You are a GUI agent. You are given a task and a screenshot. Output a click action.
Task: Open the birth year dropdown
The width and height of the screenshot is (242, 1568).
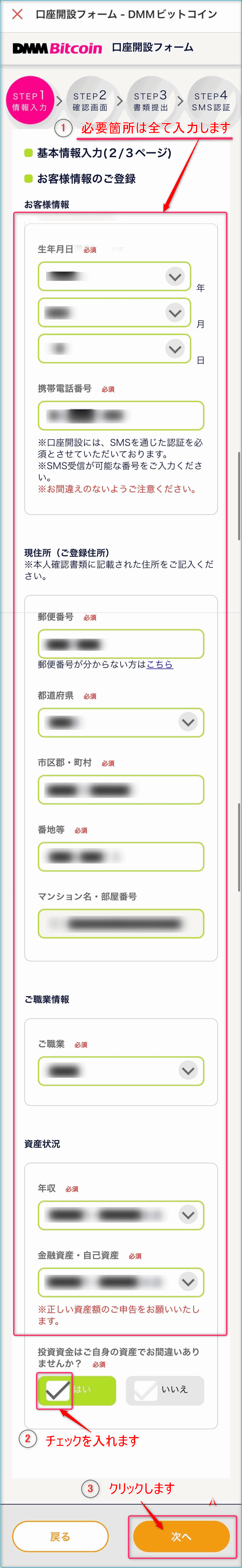coord(114,277)
